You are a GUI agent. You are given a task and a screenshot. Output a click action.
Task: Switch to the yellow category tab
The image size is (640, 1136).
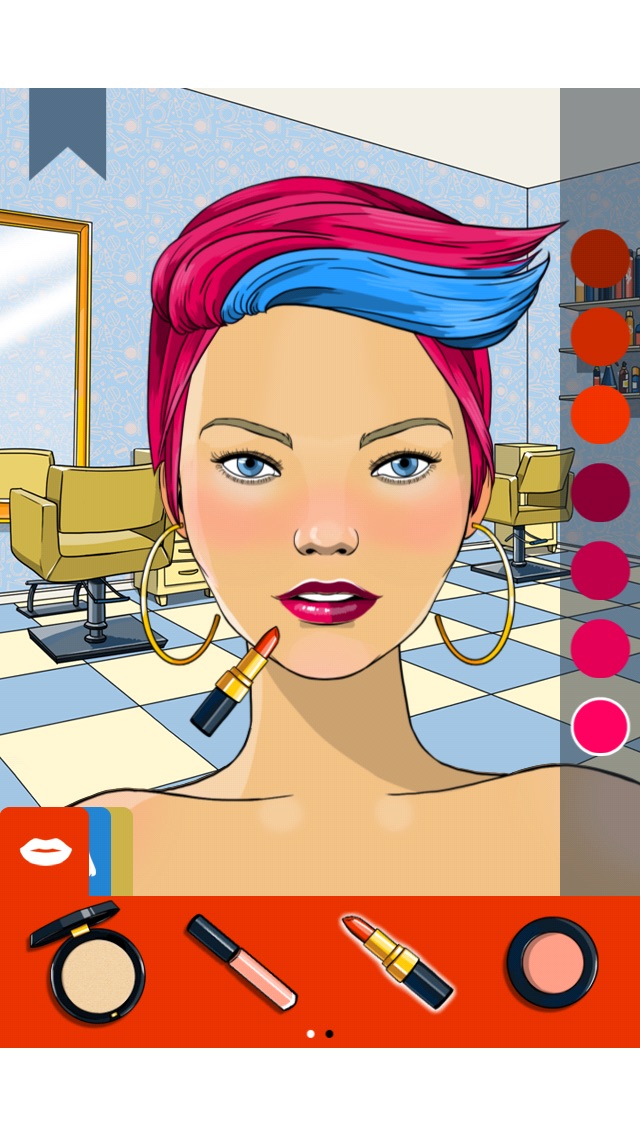tap(122, 850)
